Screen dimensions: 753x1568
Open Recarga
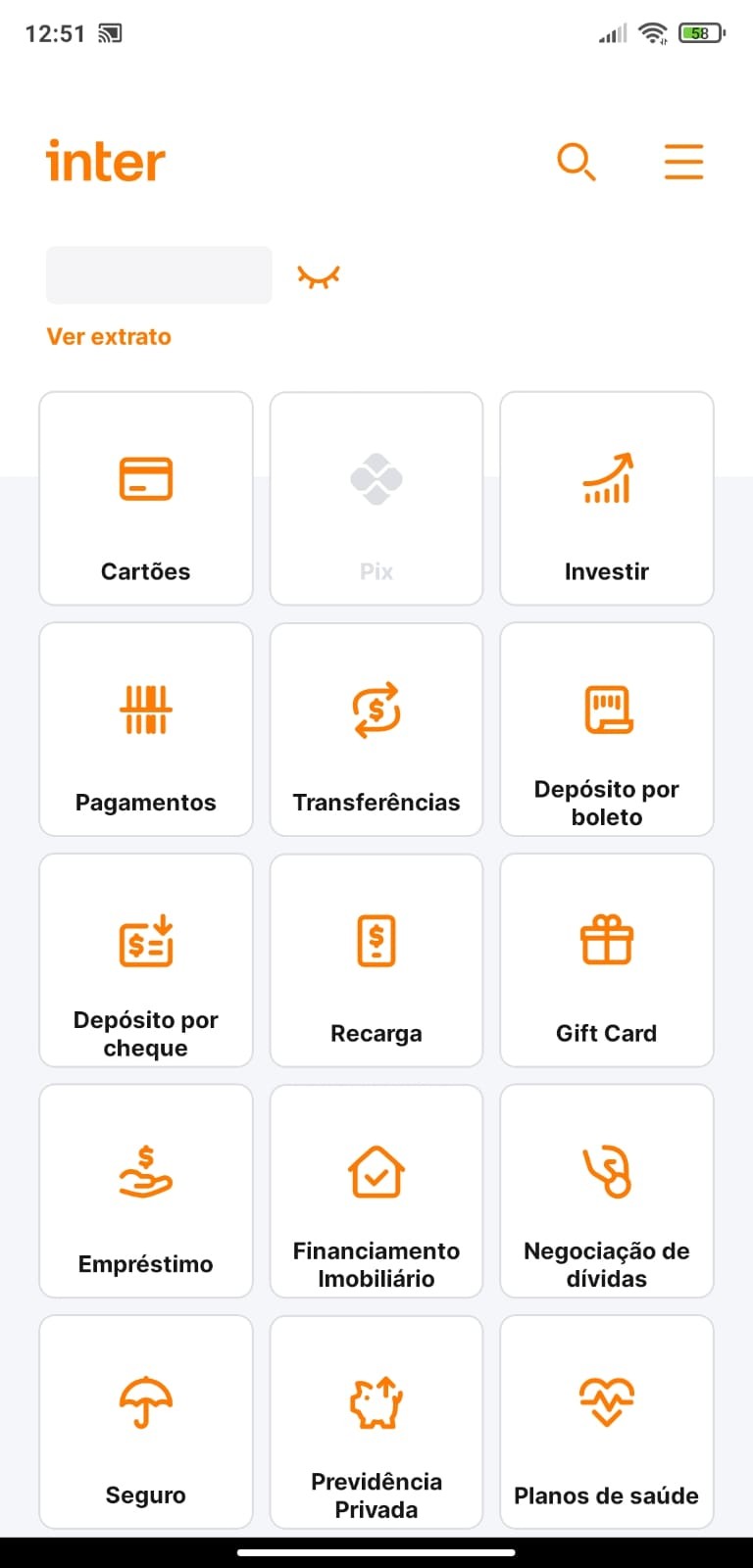(376, 960)
